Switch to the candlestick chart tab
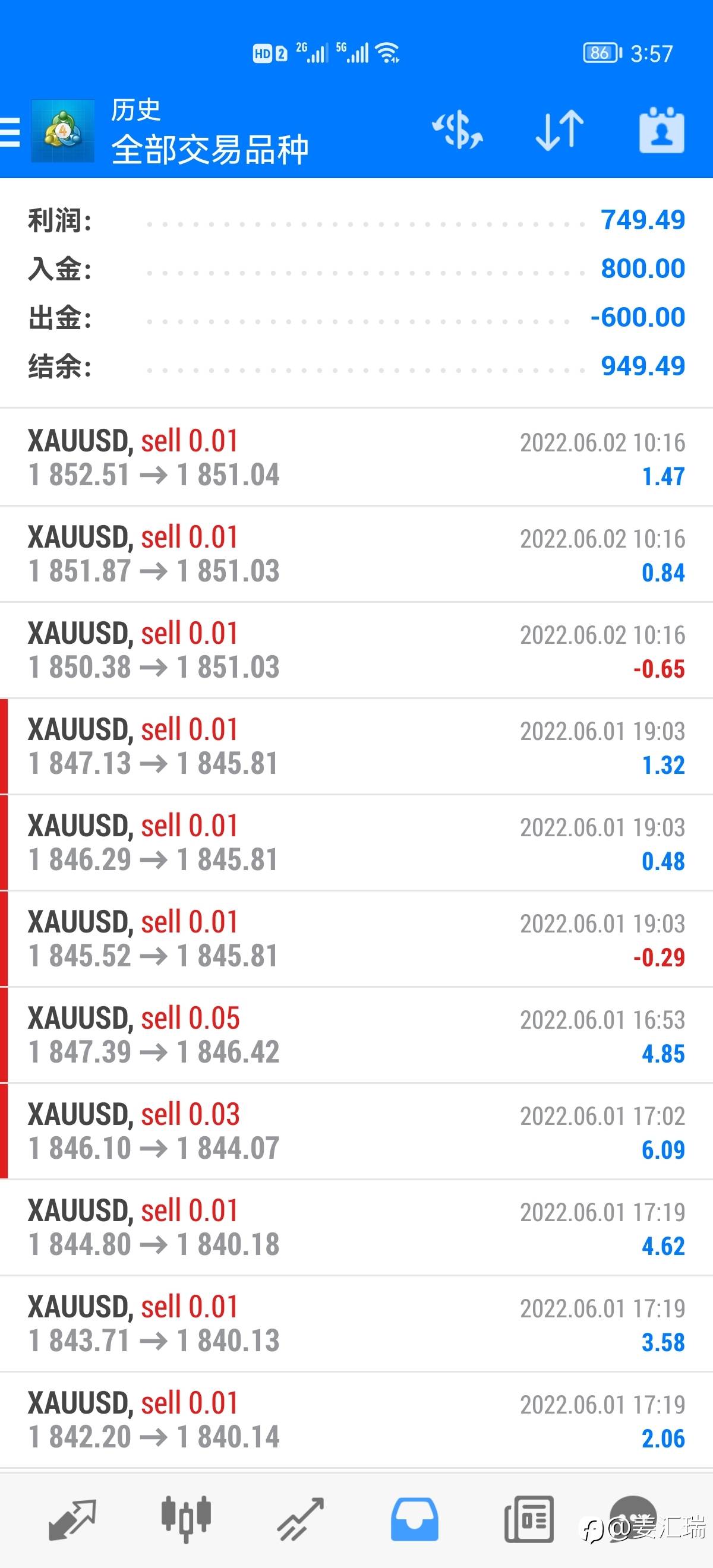 pos(187,1519)
